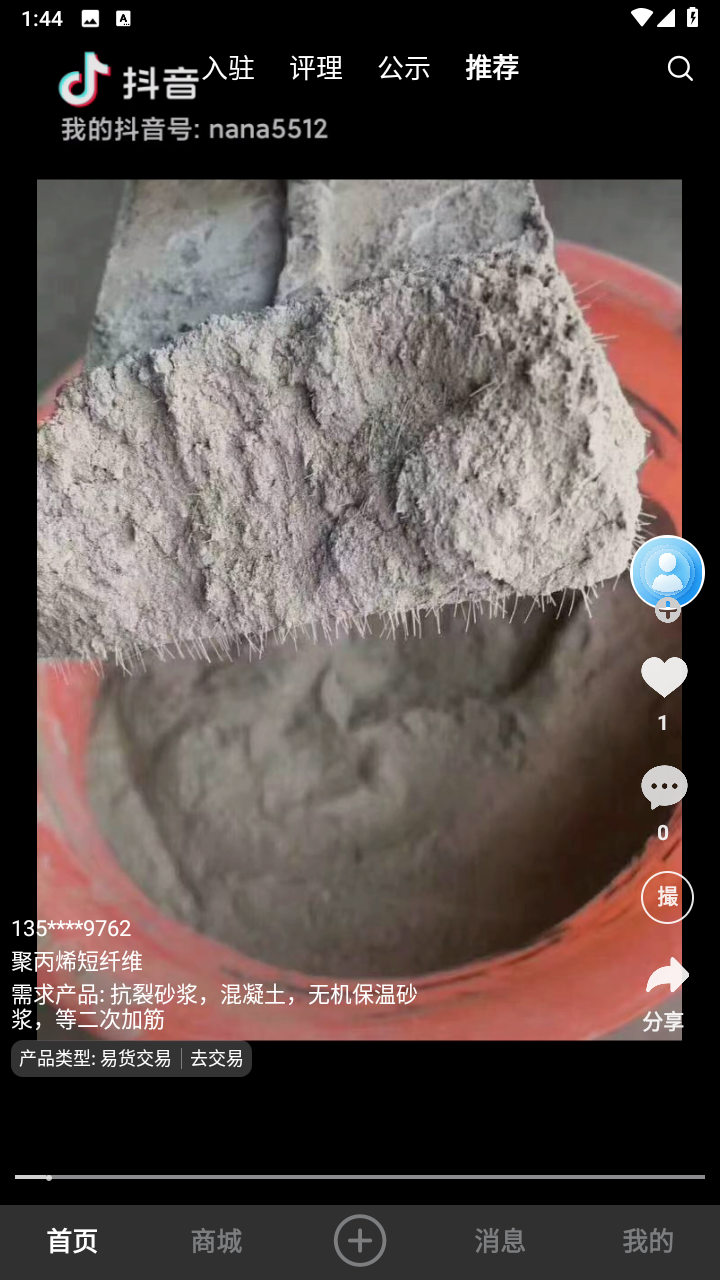Tap 去交易 to start trading
Image resolution: width=720 pixels, height=1280 pixels.
pos(217,1058)
